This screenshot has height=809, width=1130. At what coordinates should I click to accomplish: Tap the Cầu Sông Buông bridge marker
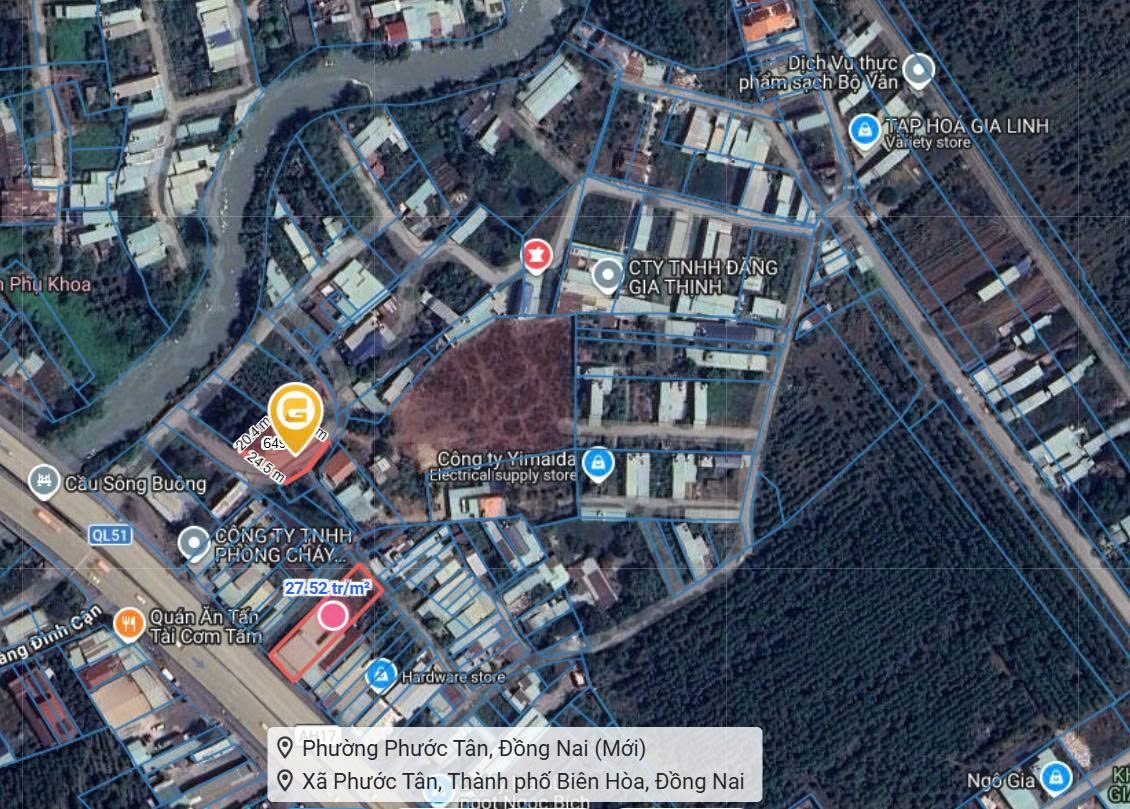click(44, 481)
